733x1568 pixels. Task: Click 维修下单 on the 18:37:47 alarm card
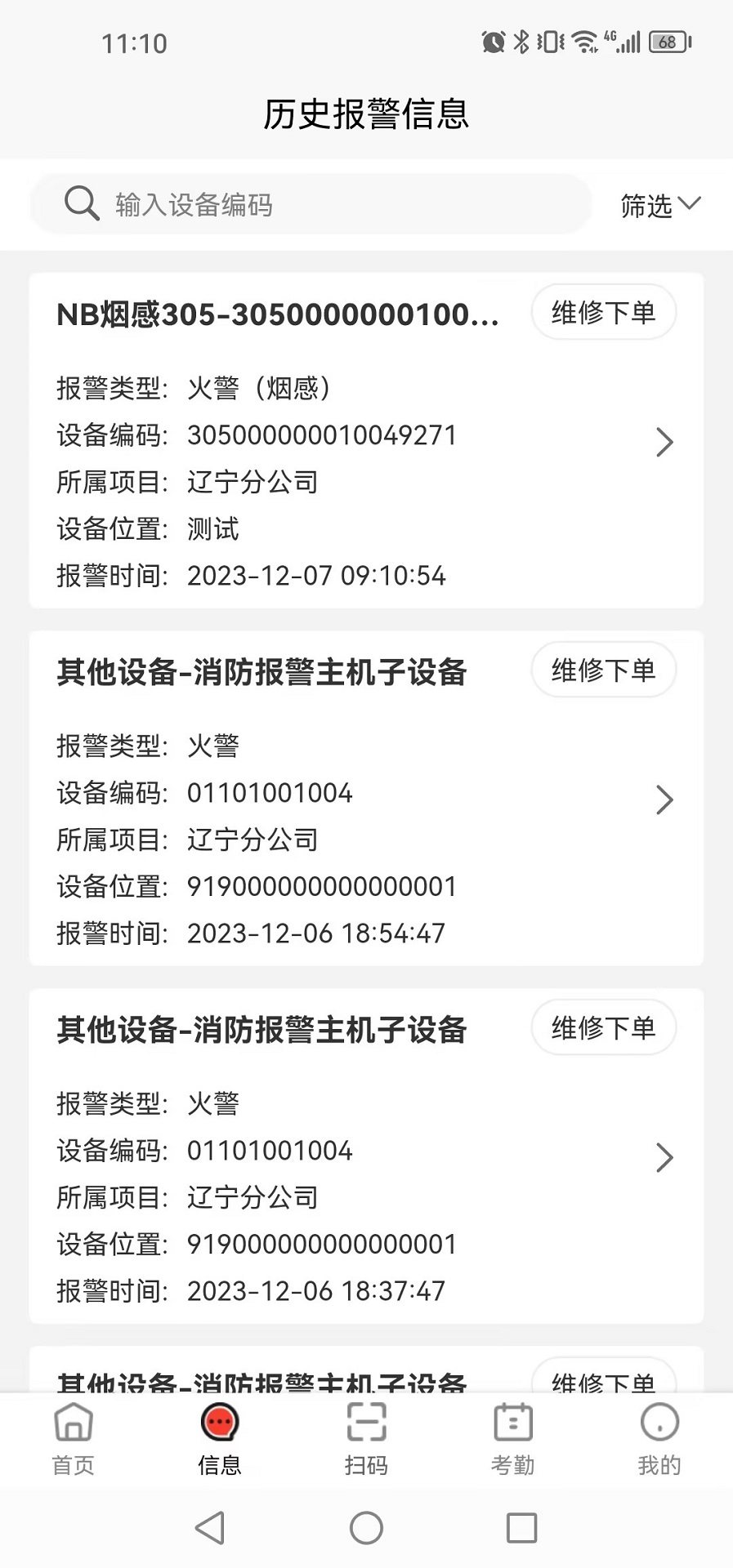603,1027
